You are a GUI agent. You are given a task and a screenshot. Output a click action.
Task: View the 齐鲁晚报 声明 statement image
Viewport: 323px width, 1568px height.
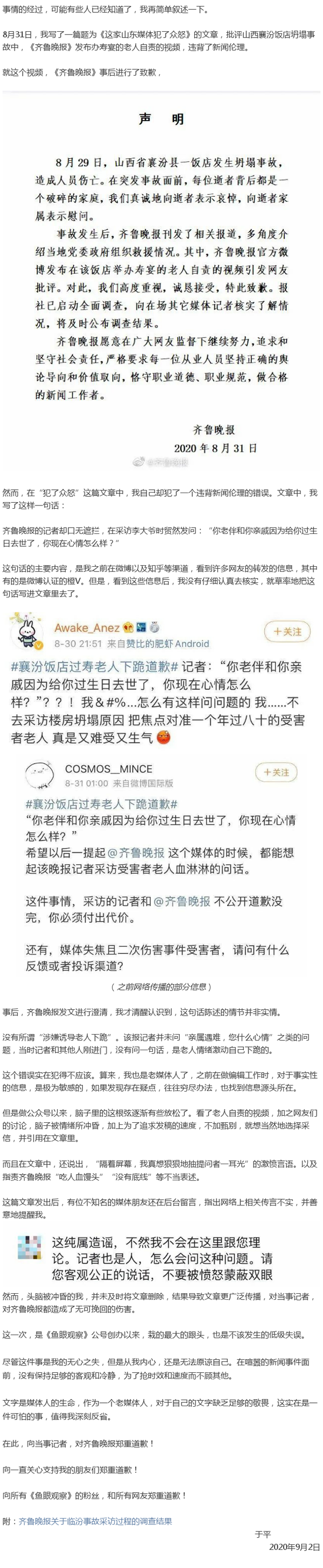pyautogui.click(x=161, y=280)
